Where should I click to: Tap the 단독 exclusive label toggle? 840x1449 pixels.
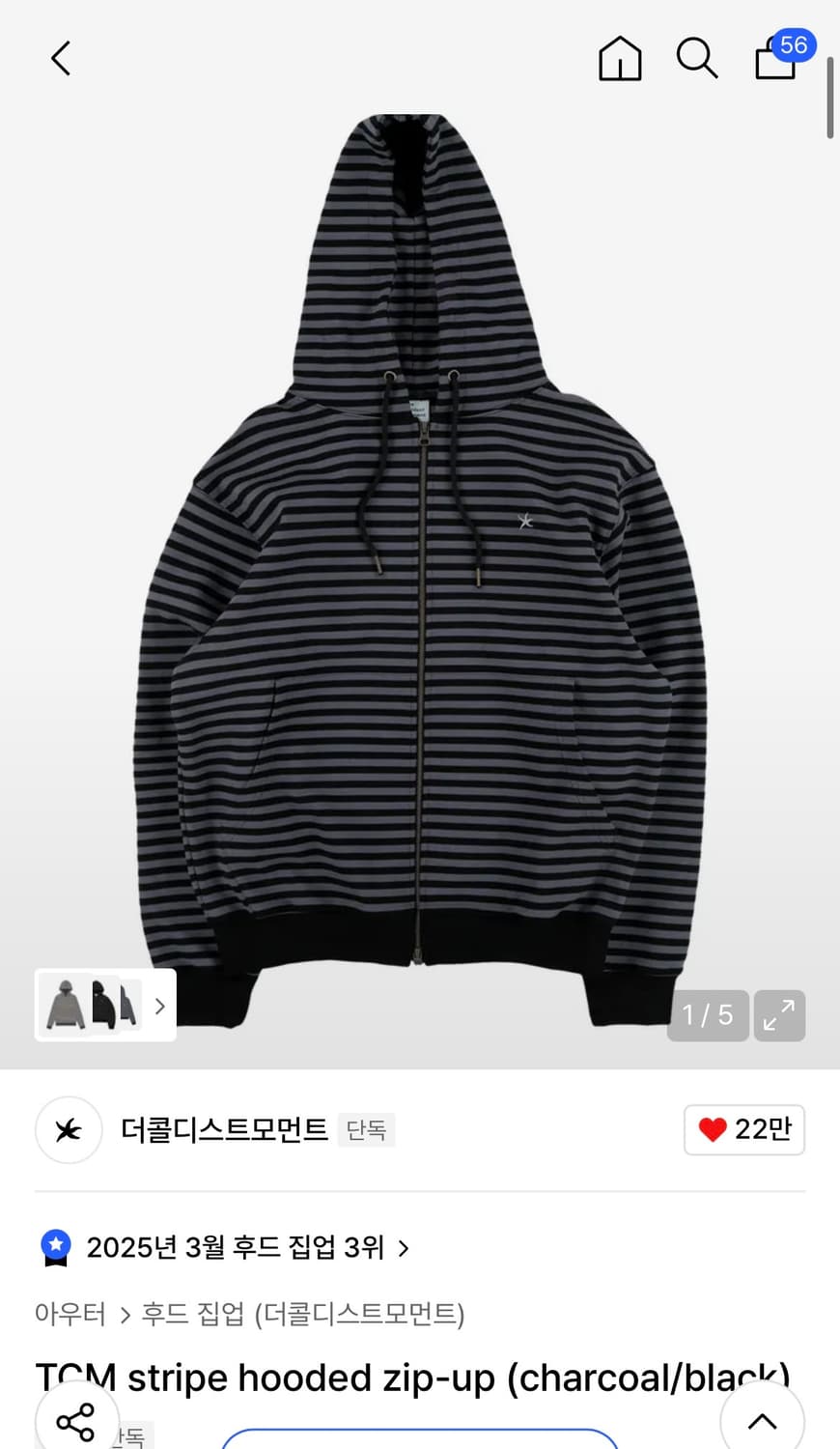click(x=367, y=1130)
